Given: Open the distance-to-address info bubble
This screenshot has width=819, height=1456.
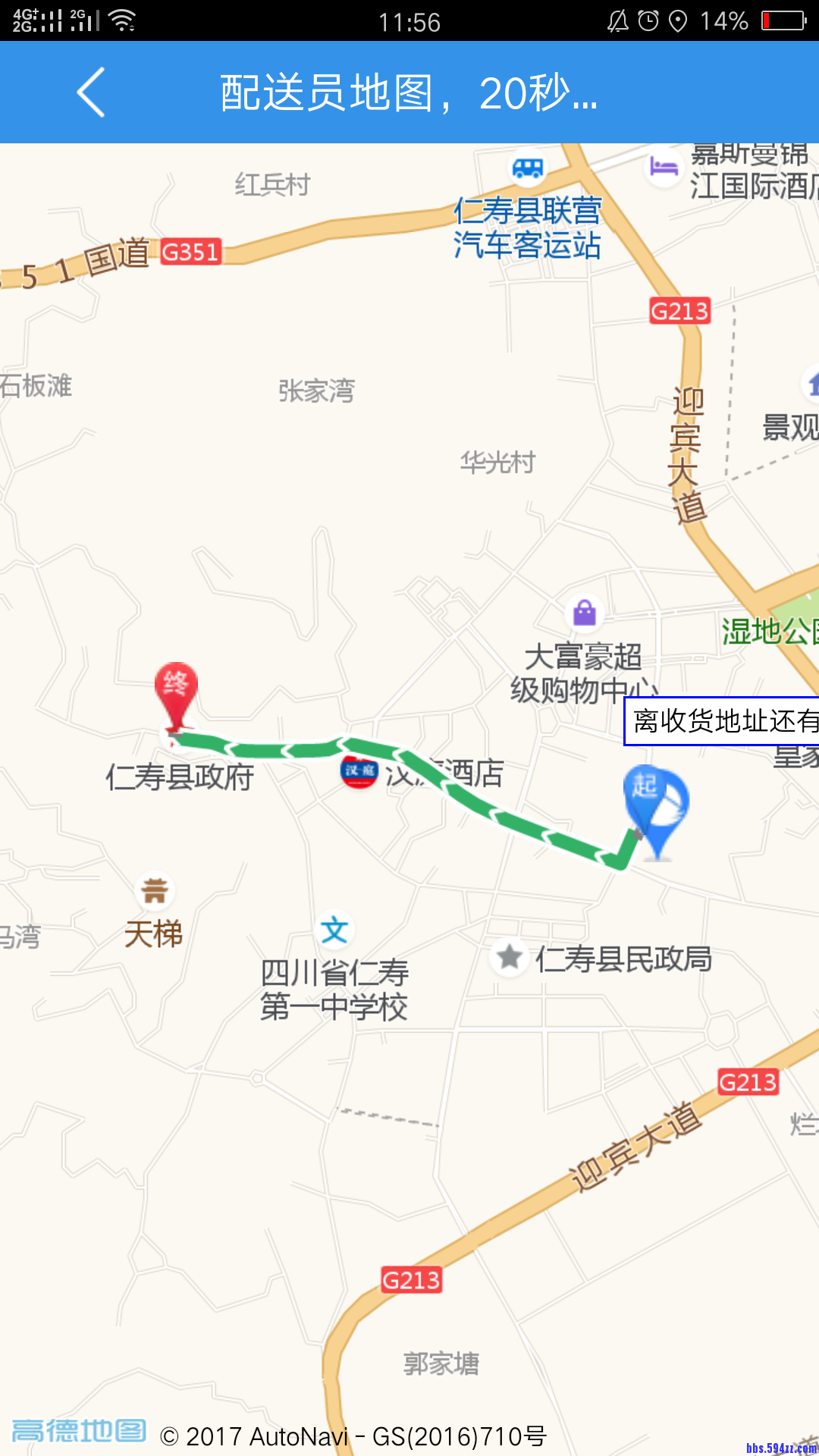Looking at the screenshot, I should click(x=722, y=721).
